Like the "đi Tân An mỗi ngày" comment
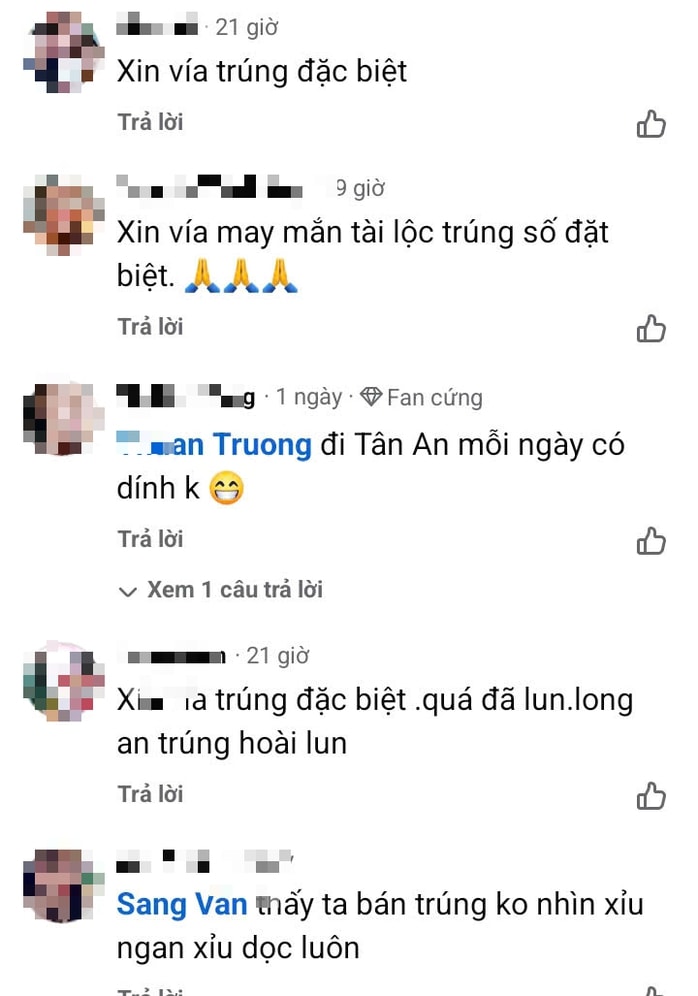 [651, 541]
